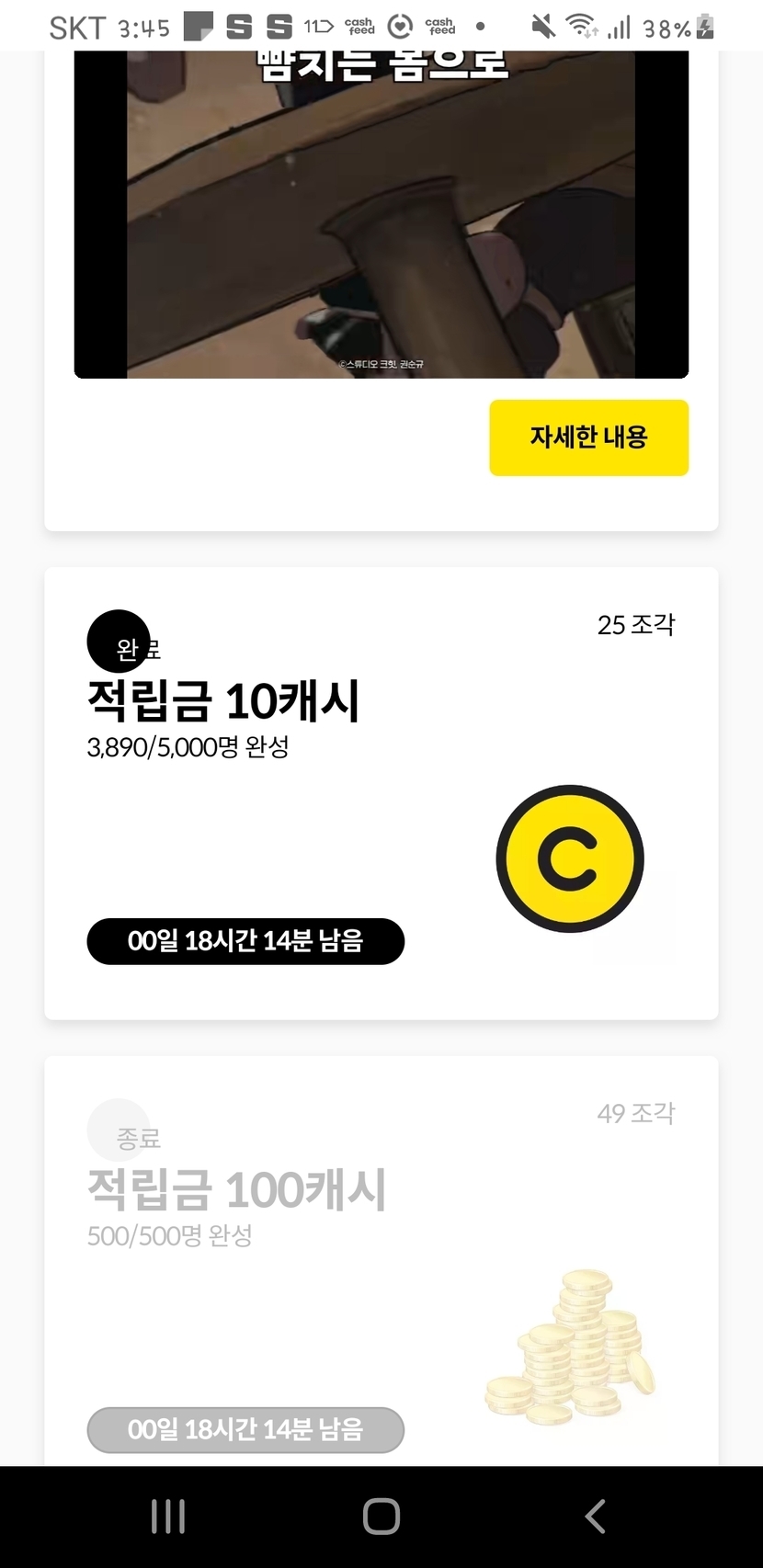Screen dimensions: 763x1568
Task: Go to the home screen
Action: tap(381, 1516)
